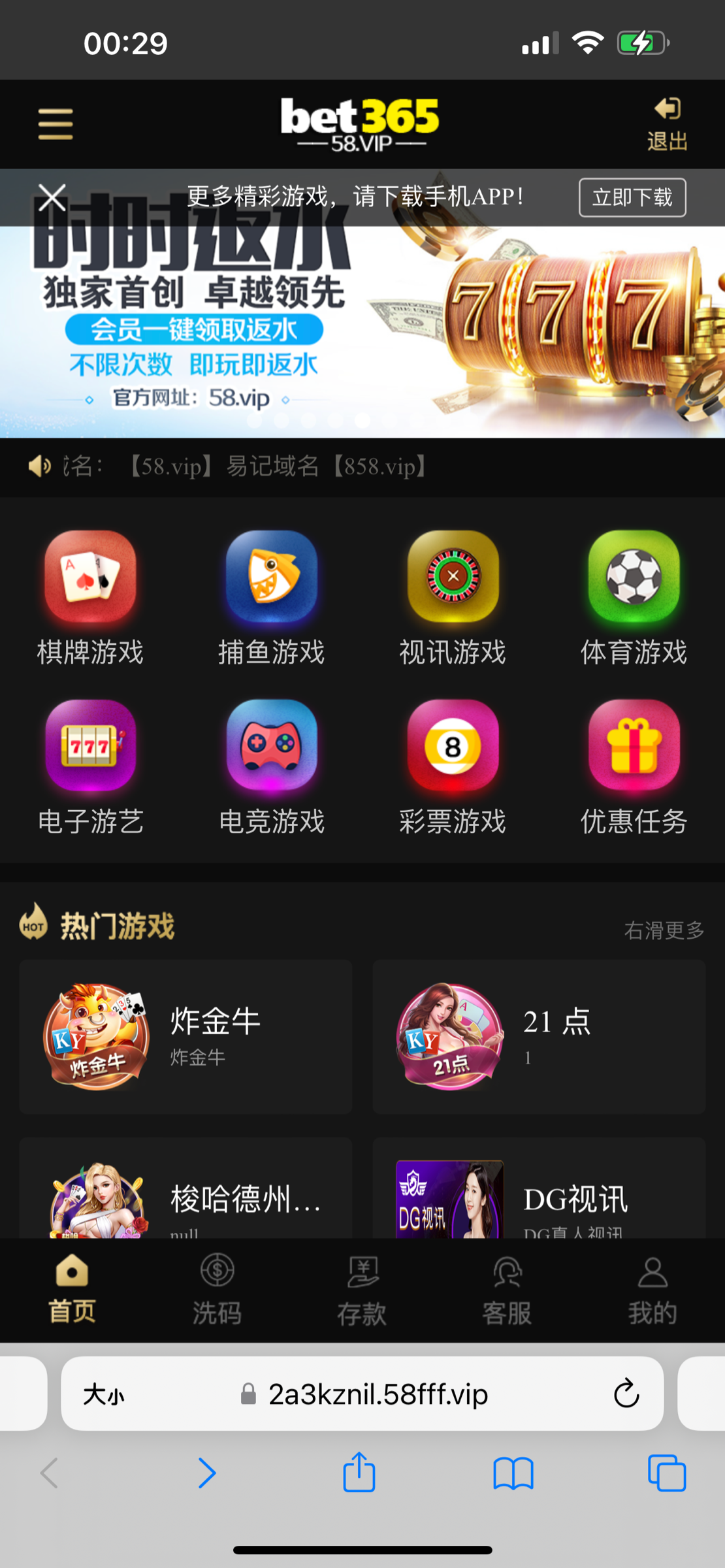Viewport: 725px width, 1568px height.
Task: Open the hamburger drawer menu
Action: pyautogui.click(x=56, y=124)
